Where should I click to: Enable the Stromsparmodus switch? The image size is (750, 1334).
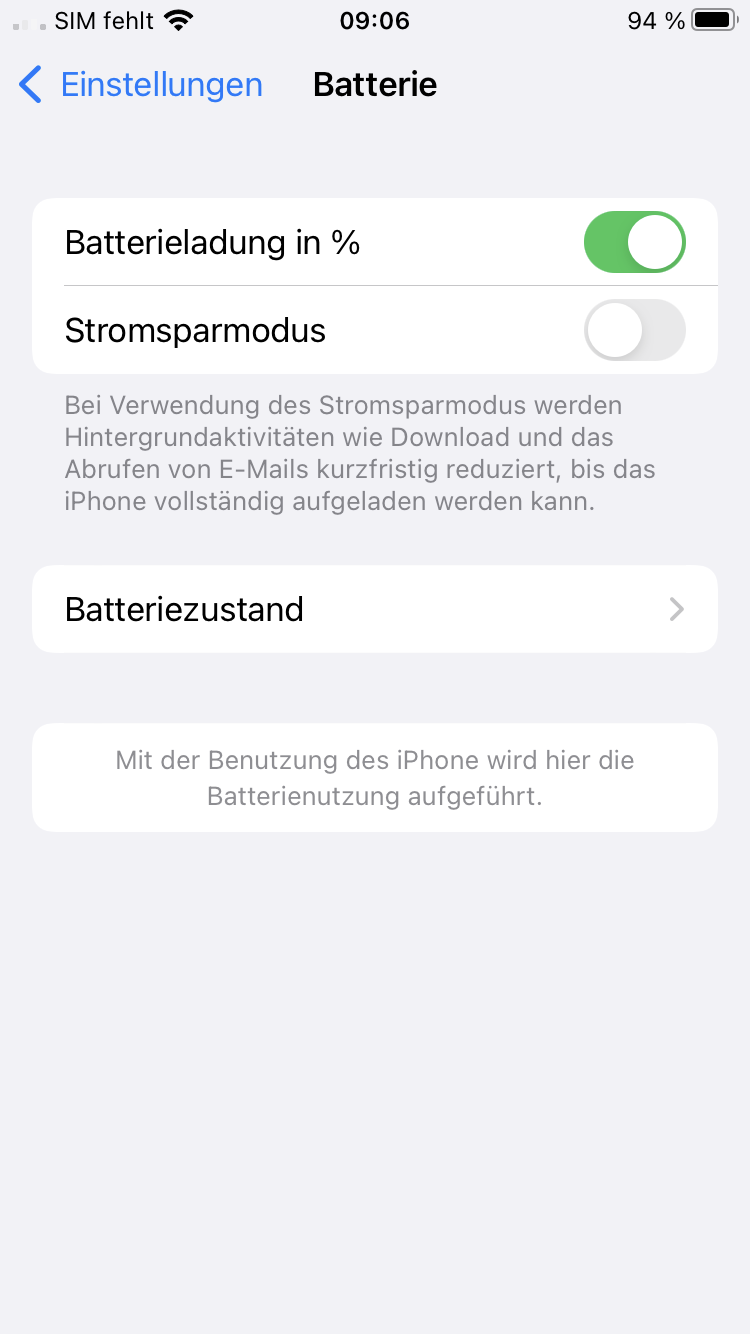point(634,330)
